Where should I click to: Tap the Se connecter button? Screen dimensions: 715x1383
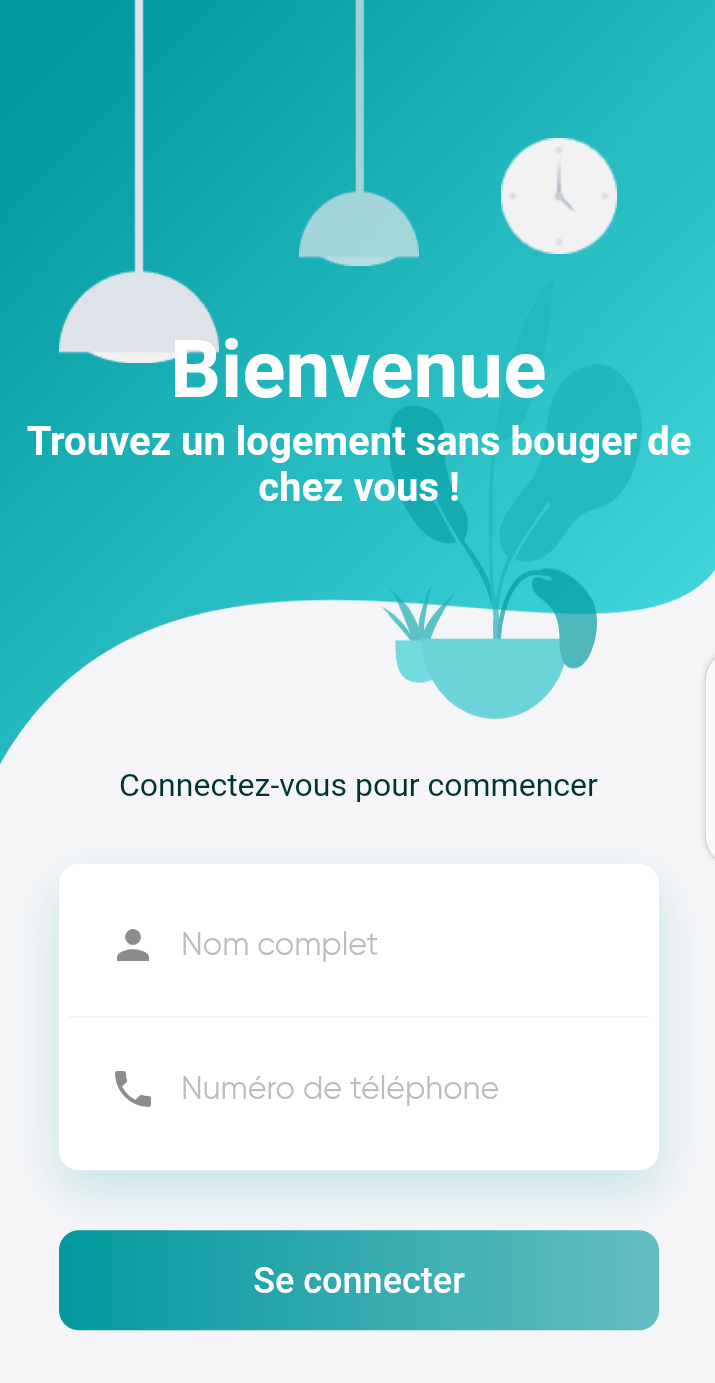click(x=358, y=1280)
